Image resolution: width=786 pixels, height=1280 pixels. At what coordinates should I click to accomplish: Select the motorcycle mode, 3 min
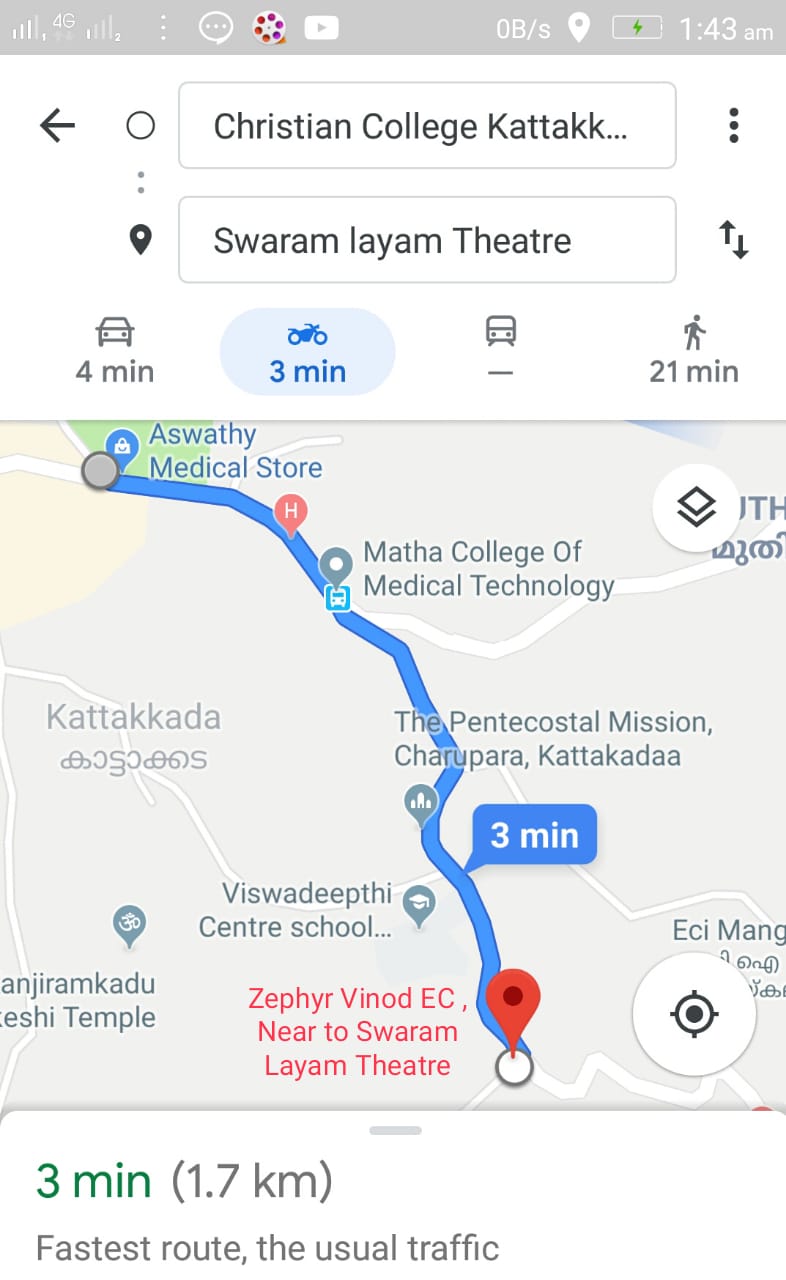coord(307,351)
